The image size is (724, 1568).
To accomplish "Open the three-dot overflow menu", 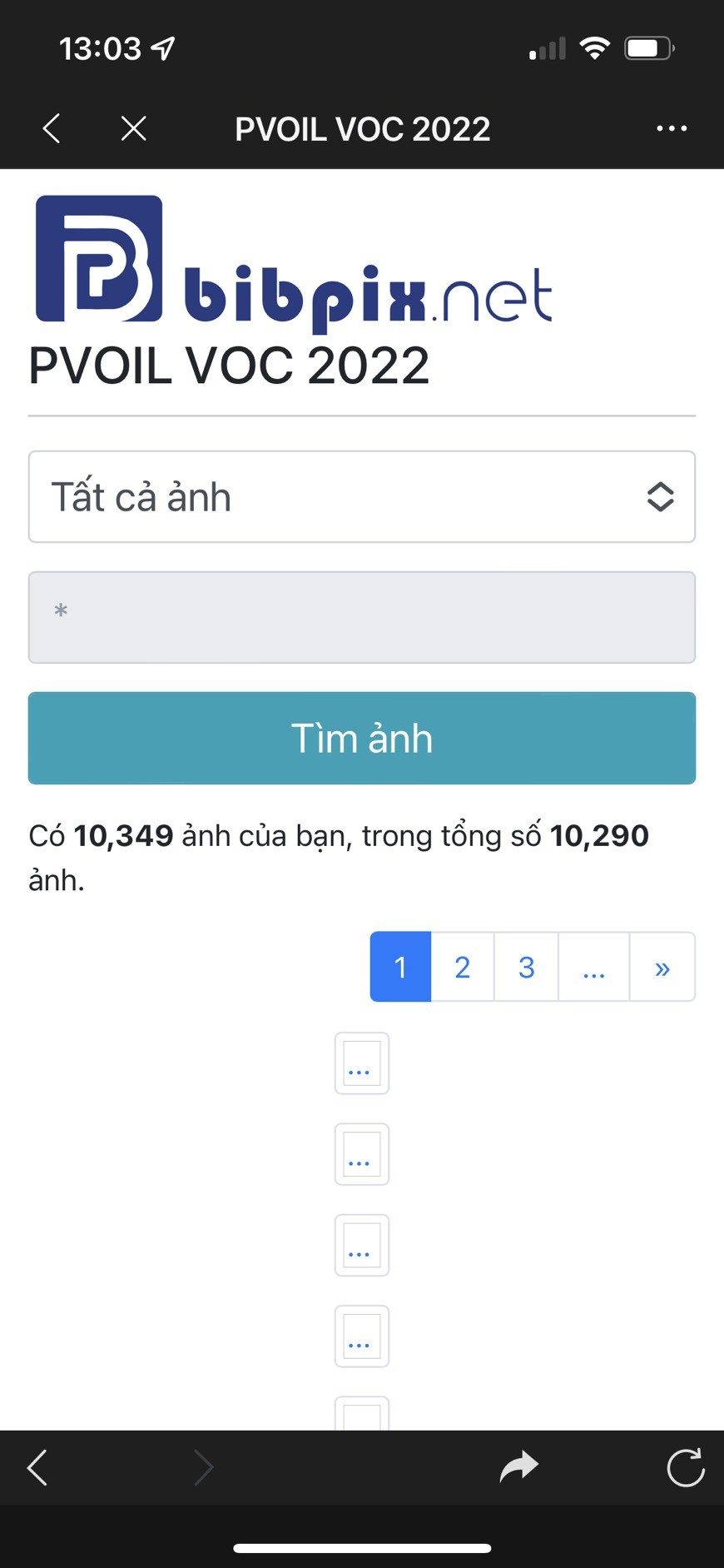I will pyautogui.click(x=672, y=128).
